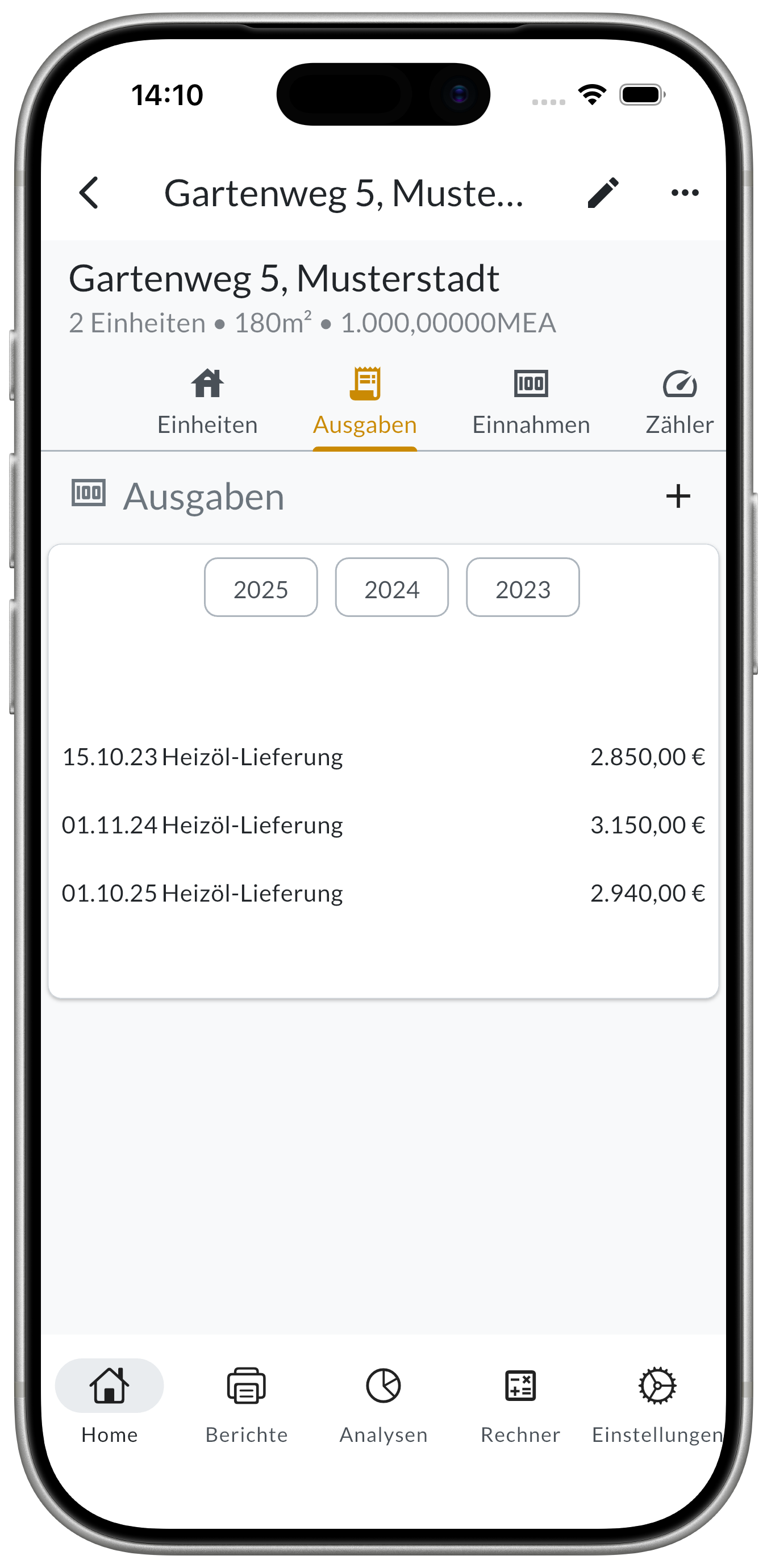Tap the Berichte printer icon
Image resolution: width=767 pixels, height=1568 pixels.
pyautogui.click(x=246, y=1388)
